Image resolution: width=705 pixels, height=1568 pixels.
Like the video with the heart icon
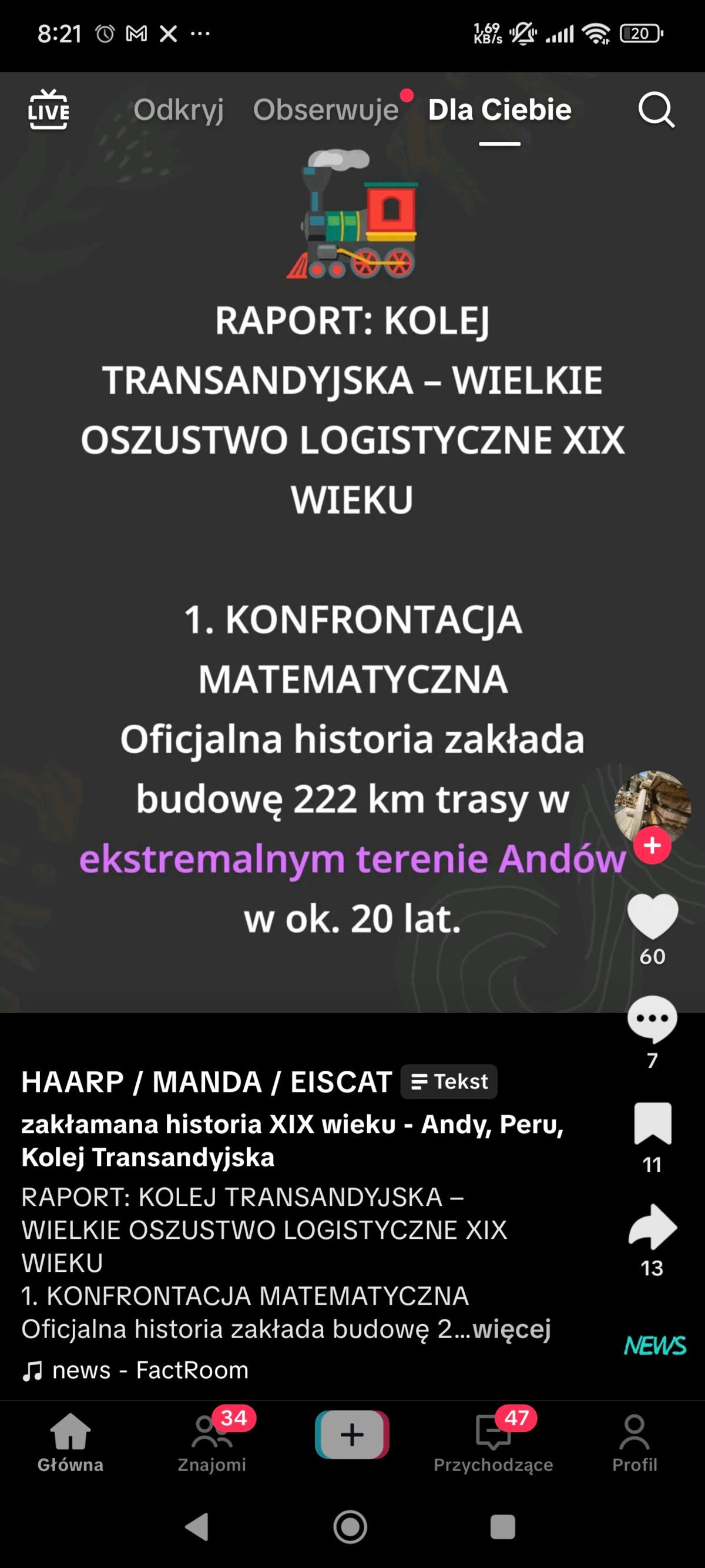click(x=652, y=916)
